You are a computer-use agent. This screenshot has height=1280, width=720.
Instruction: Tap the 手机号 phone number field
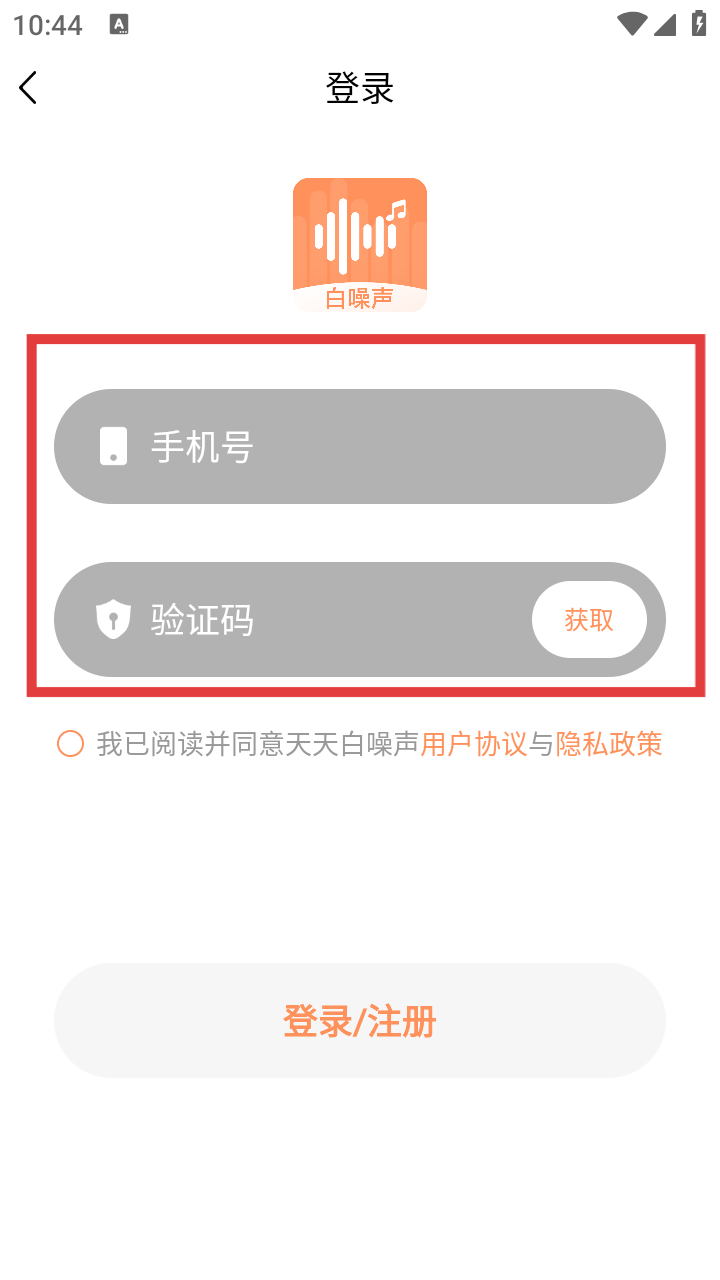(x=360, y=446)
